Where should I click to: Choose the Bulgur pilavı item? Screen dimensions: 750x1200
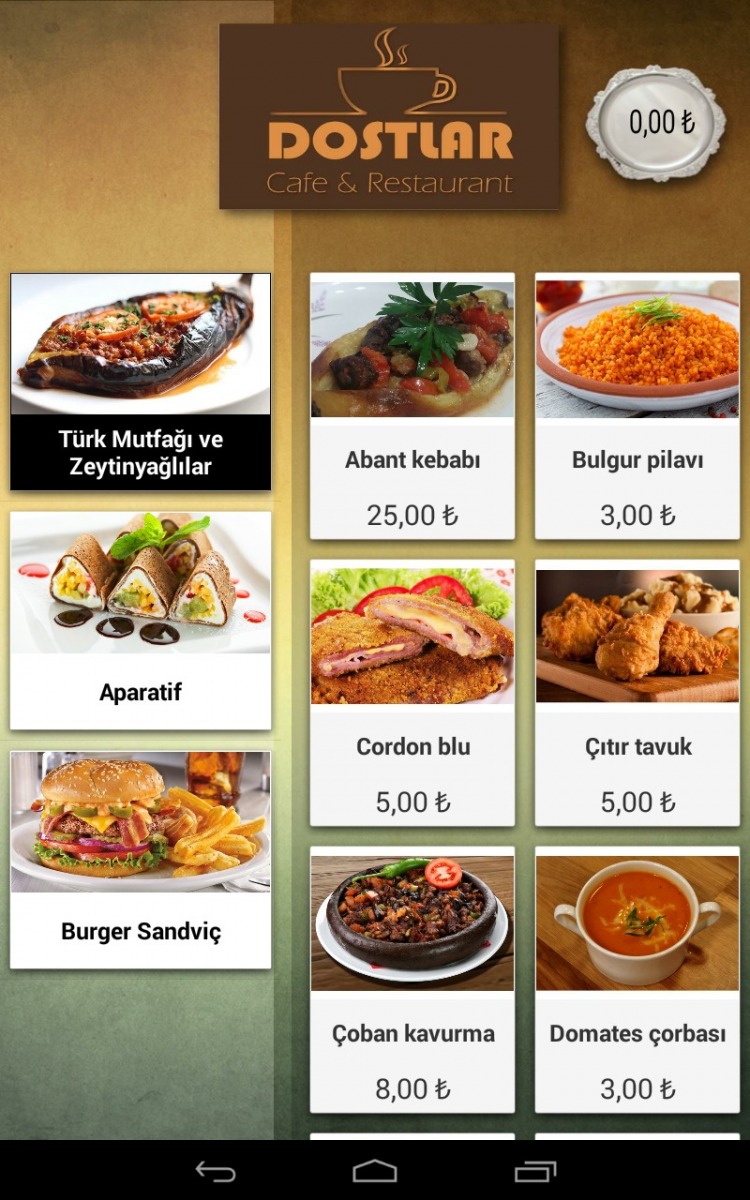637,406
